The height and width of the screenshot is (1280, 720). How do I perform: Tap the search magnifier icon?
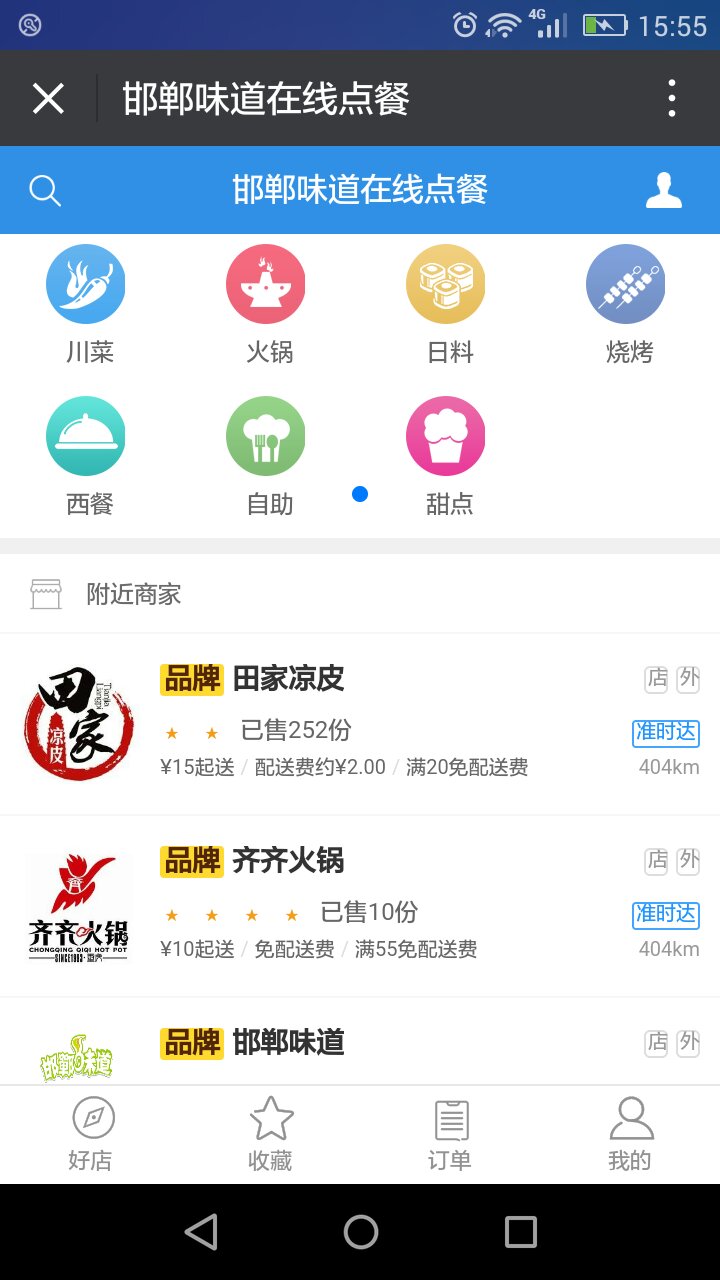[x=45, y=190]
